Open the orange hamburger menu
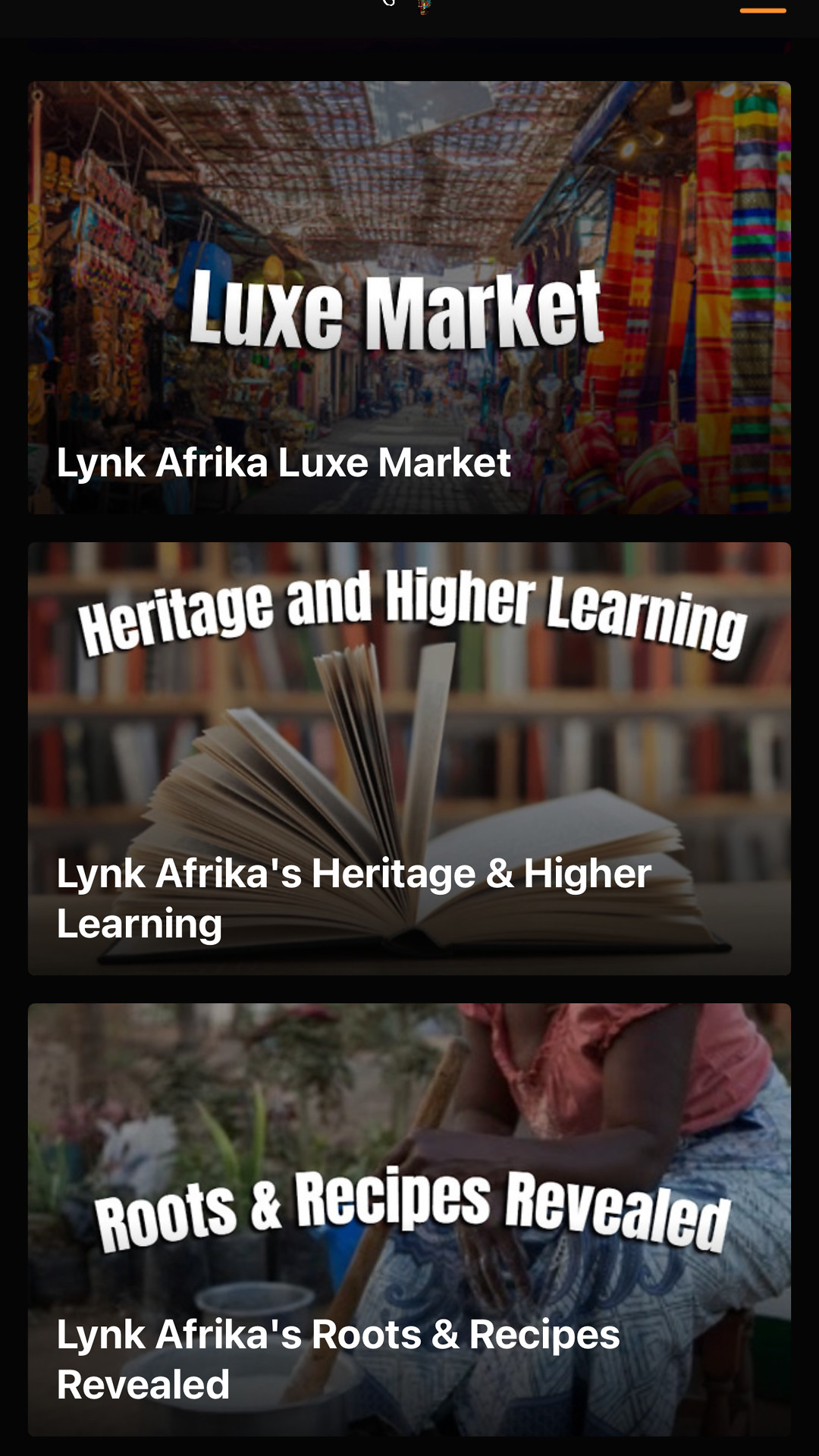 point(763,10)
